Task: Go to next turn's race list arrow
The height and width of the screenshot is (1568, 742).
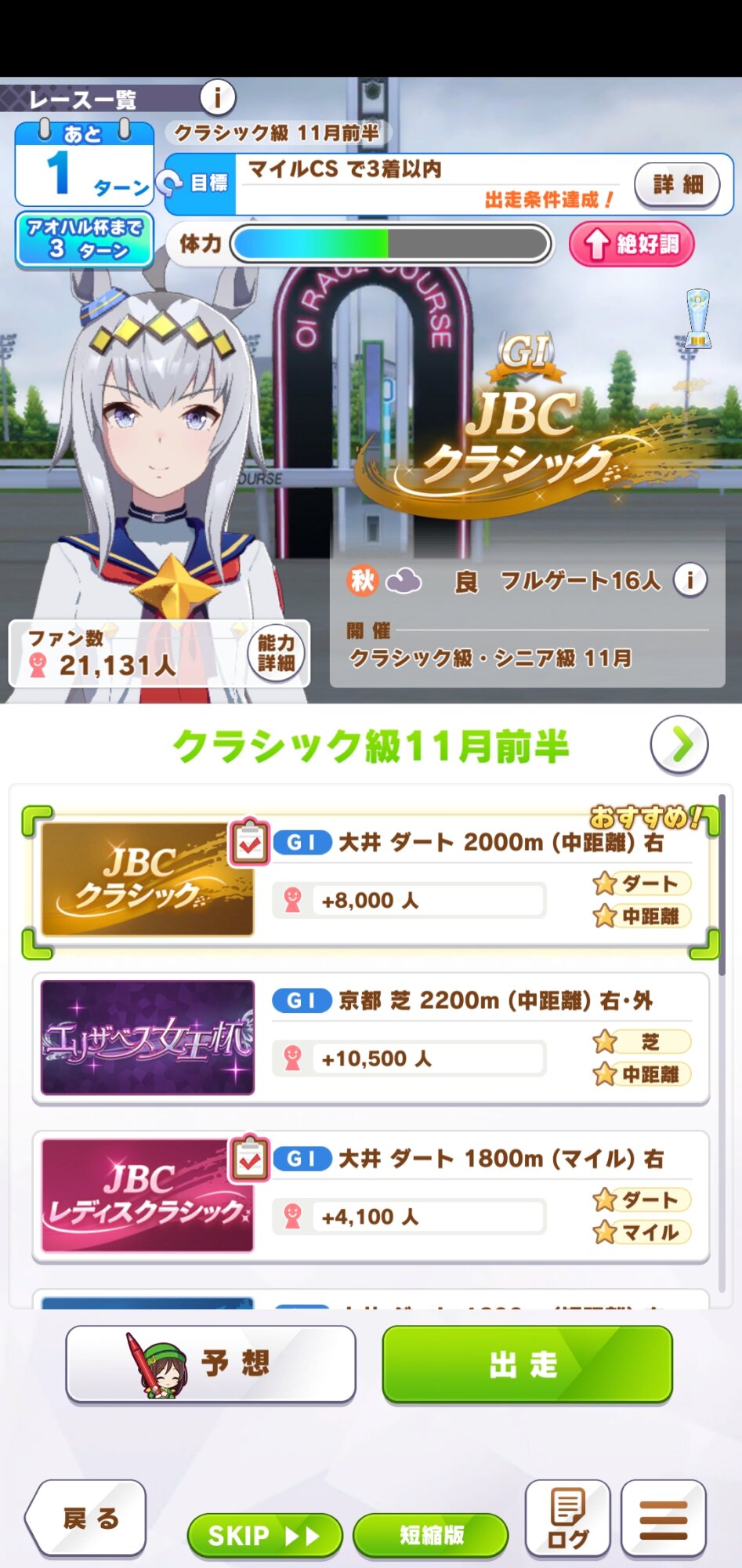Action: coord(679,744)
